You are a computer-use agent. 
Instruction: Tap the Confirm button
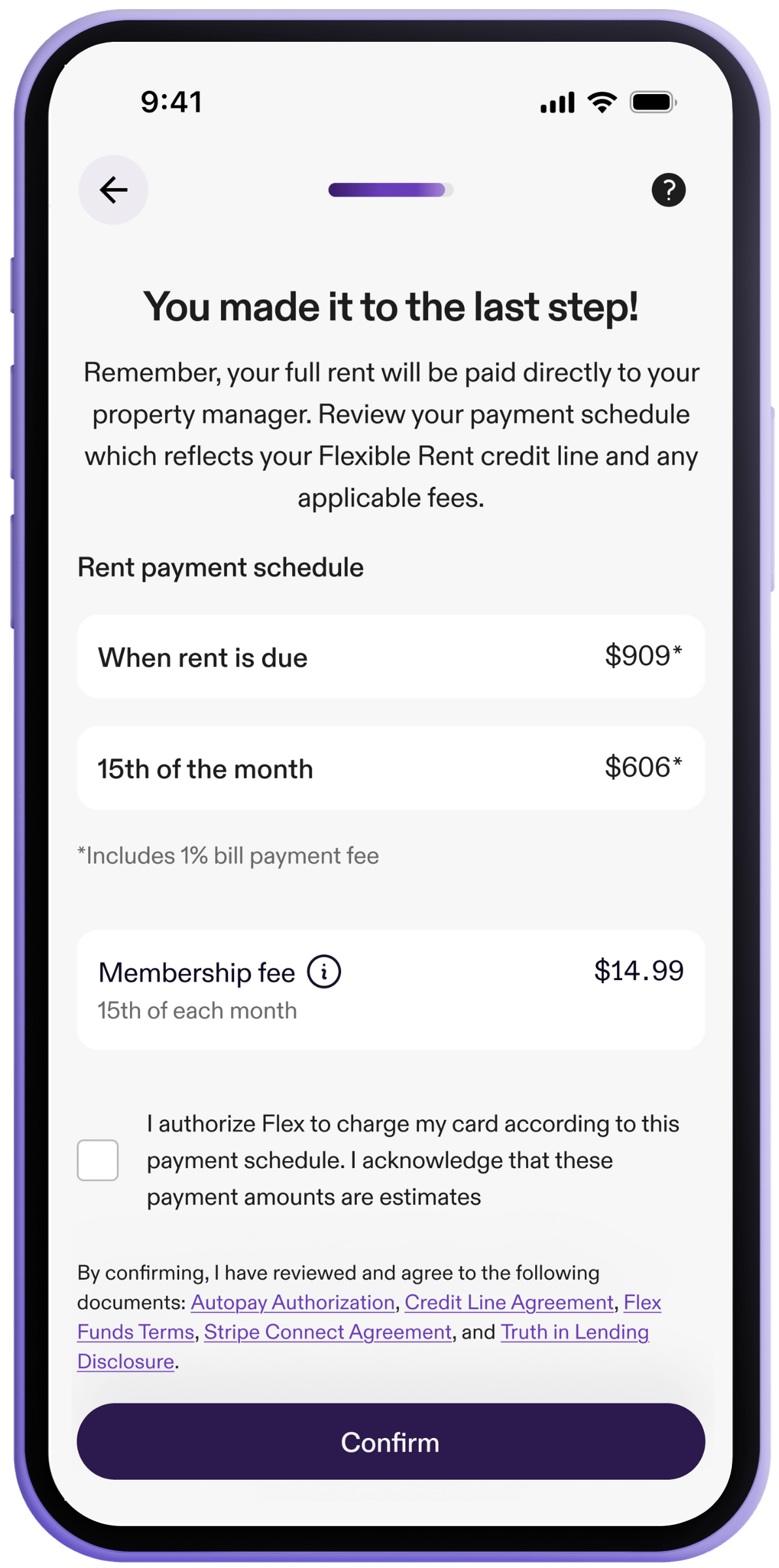[x=390, y=1442]
